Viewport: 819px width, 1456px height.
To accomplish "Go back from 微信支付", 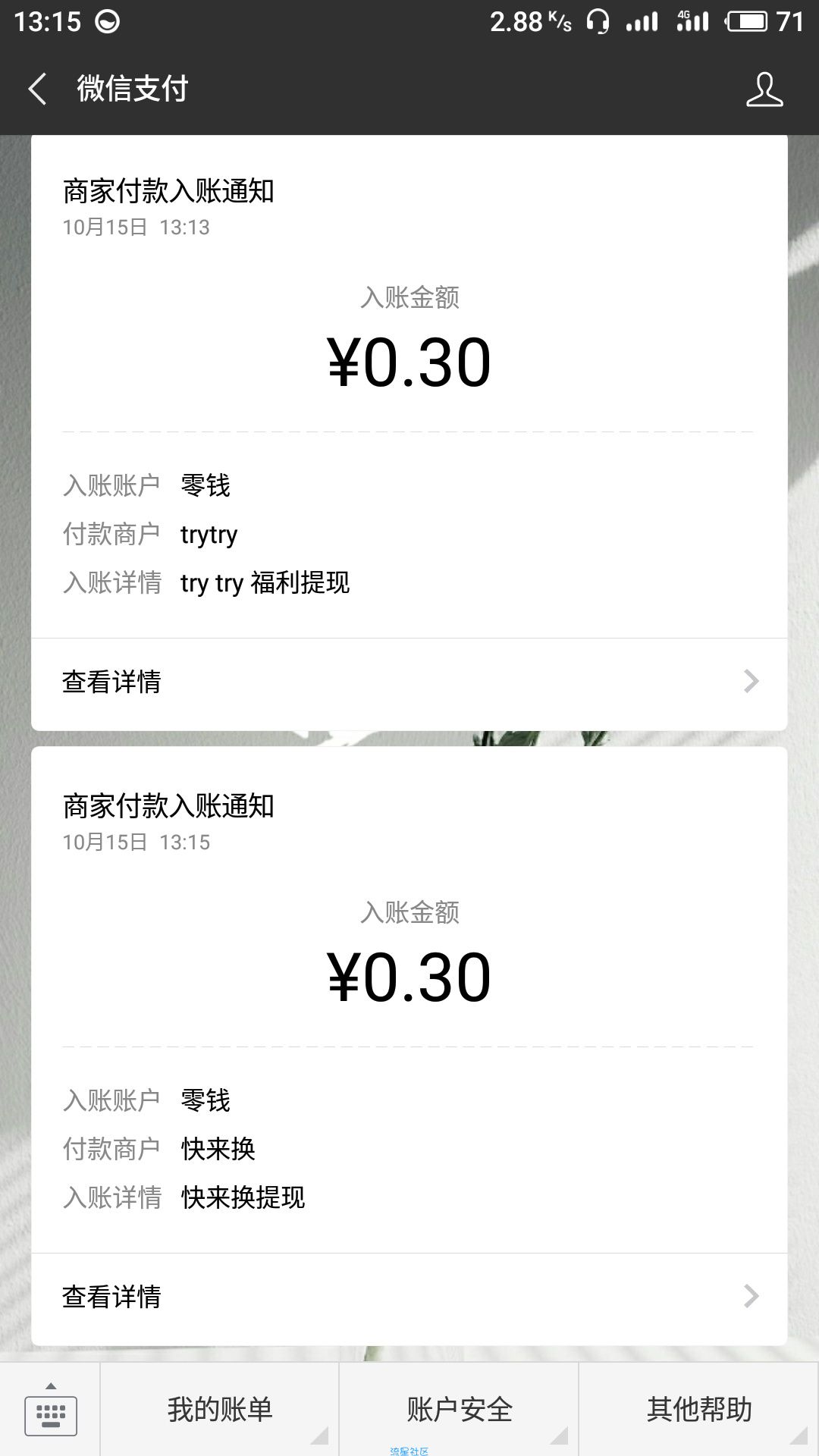I will (38, 89).
